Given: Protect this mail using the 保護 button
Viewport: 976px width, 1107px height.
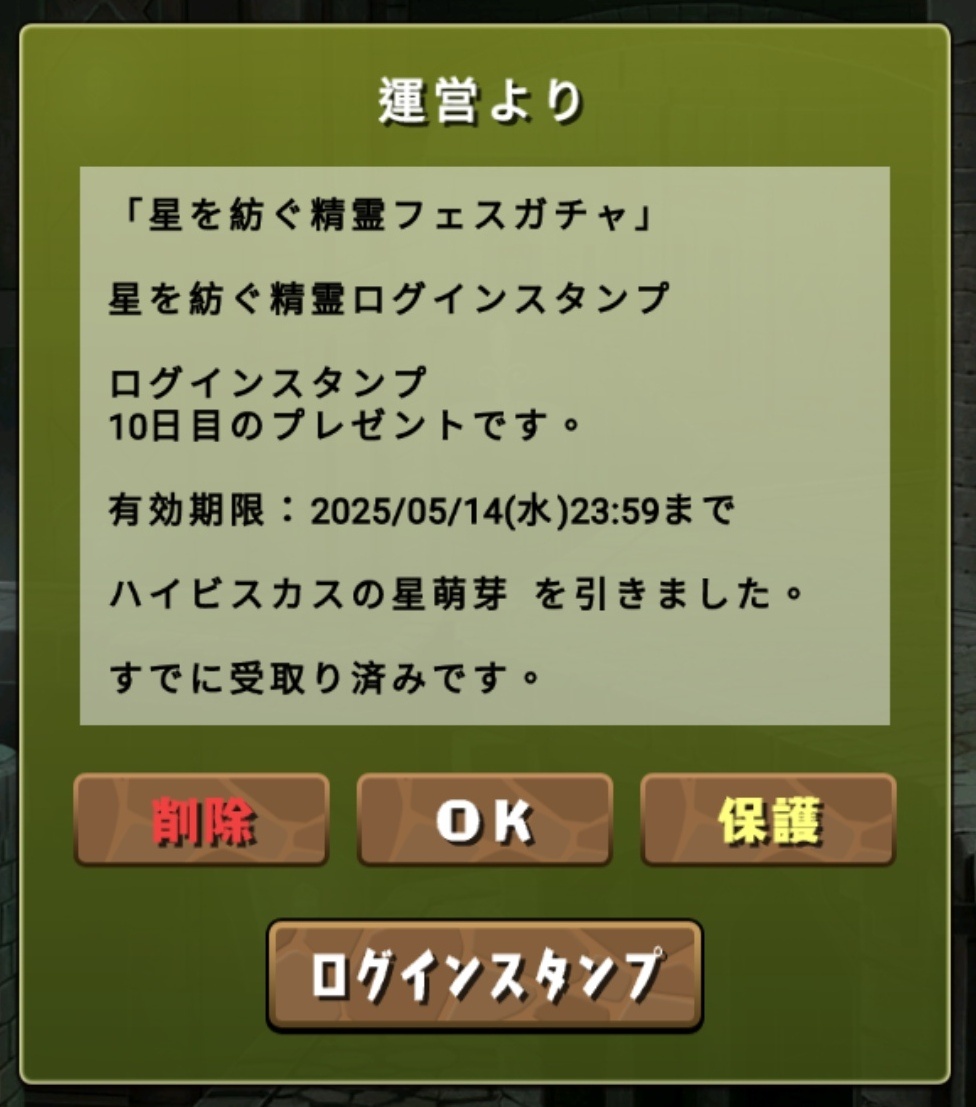Looking at the screenshot, I should (x=768, y=819).
